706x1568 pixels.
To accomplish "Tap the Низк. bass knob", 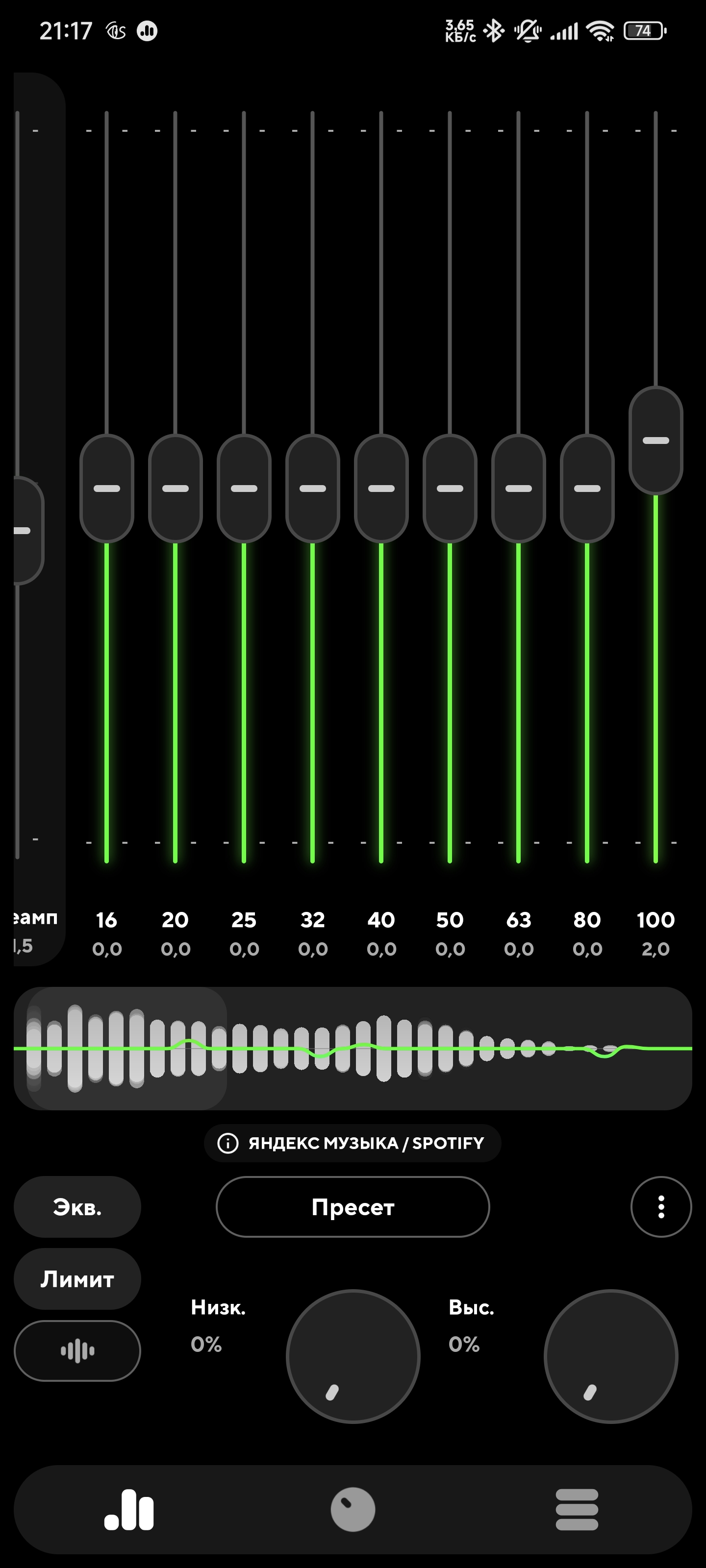I will tap(353, 1356).
